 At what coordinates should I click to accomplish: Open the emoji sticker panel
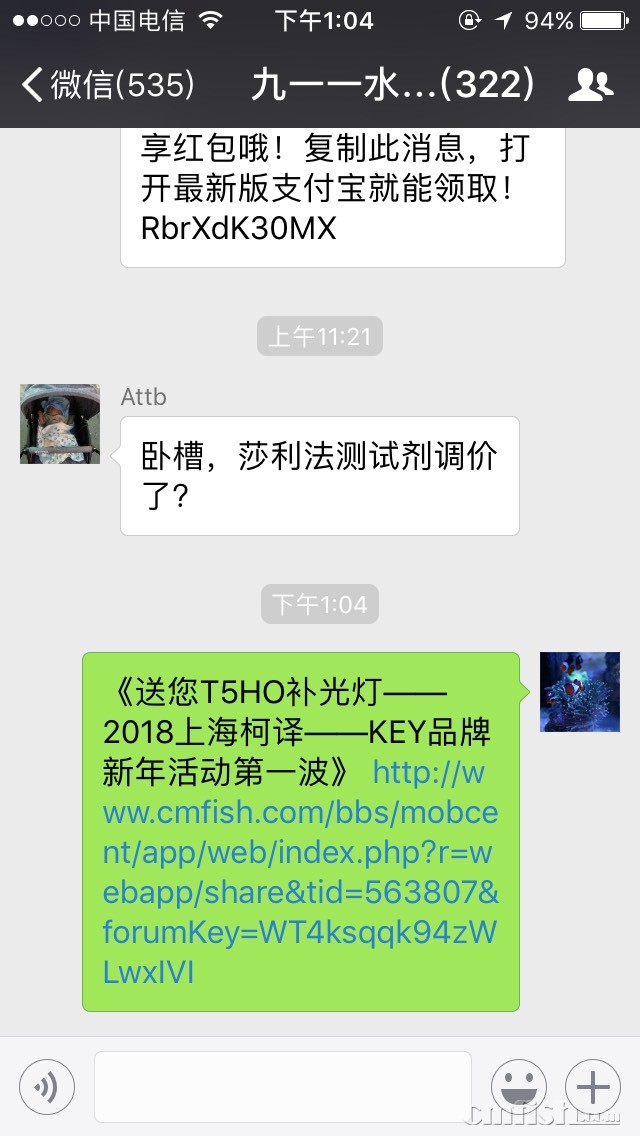pos(518,1087)
